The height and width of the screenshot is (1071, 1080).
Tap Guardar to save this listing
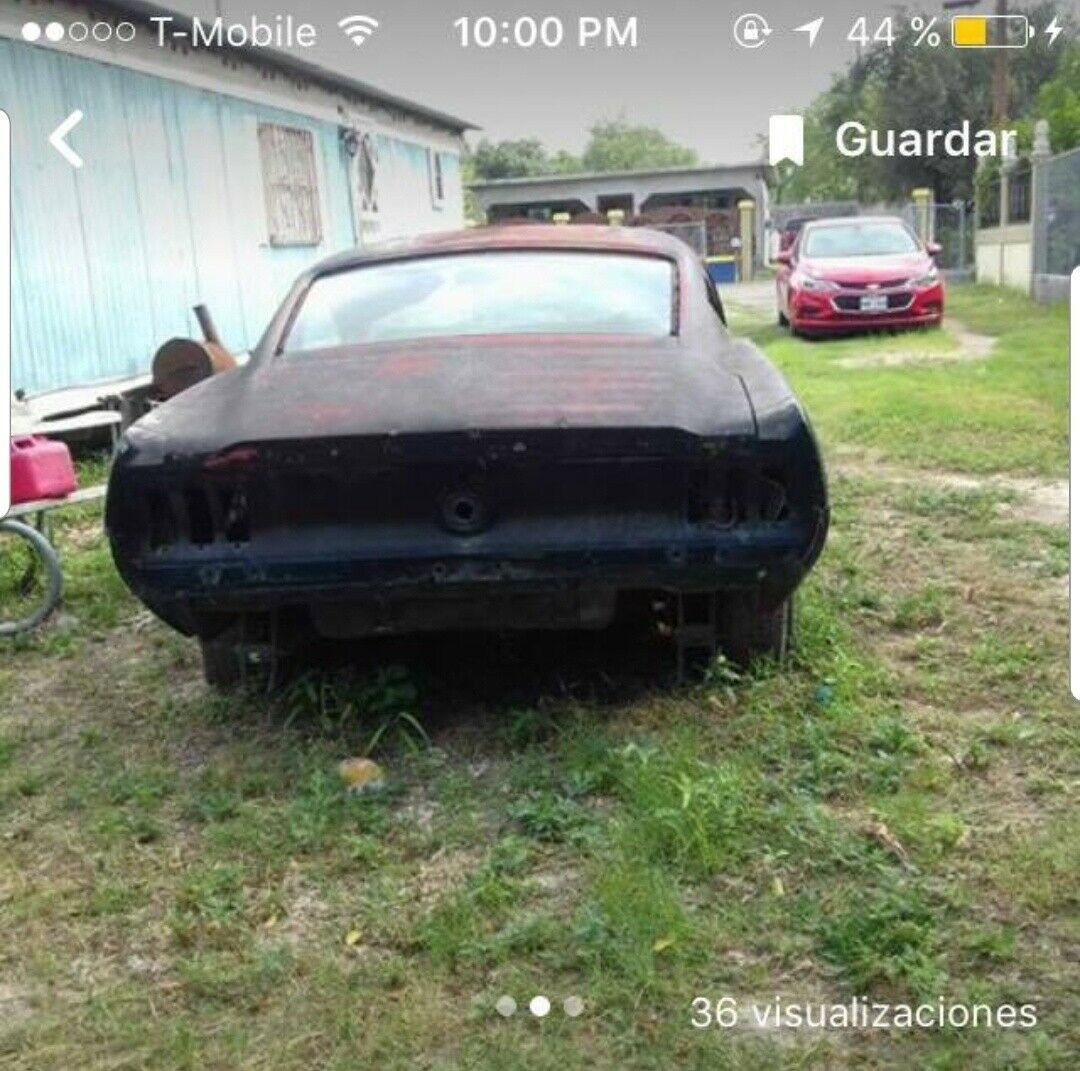click(x=893, y=139)
